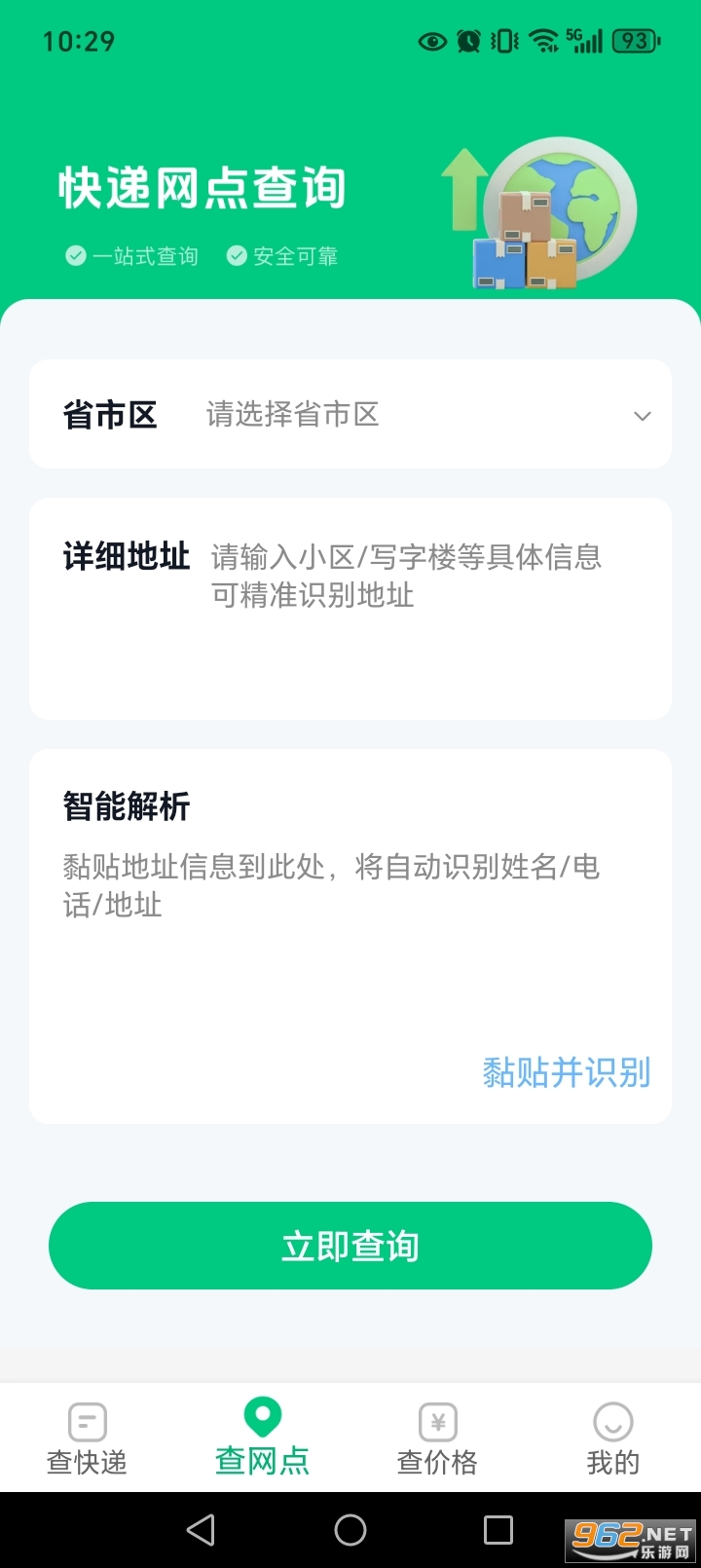Screen dimensions: 701x1568
Task: Tap the checkmark icon beside 一站式查询
Action: (74, 256)
